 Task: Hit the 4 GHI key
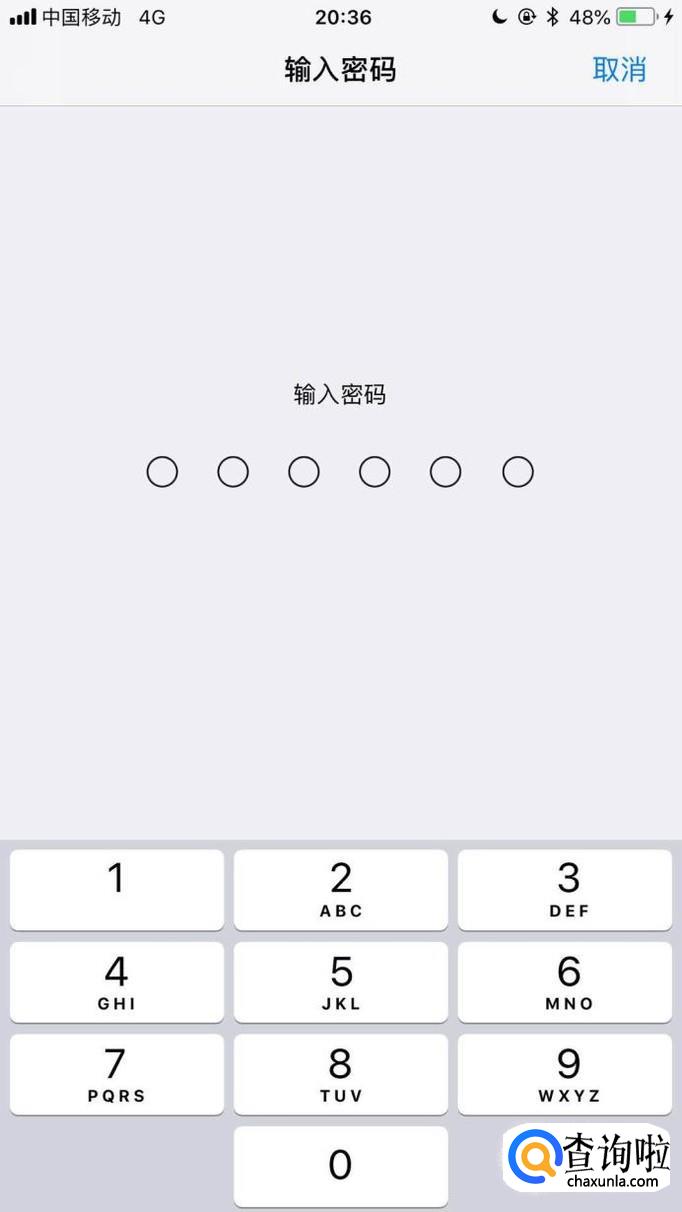click(x=117, y=982)
